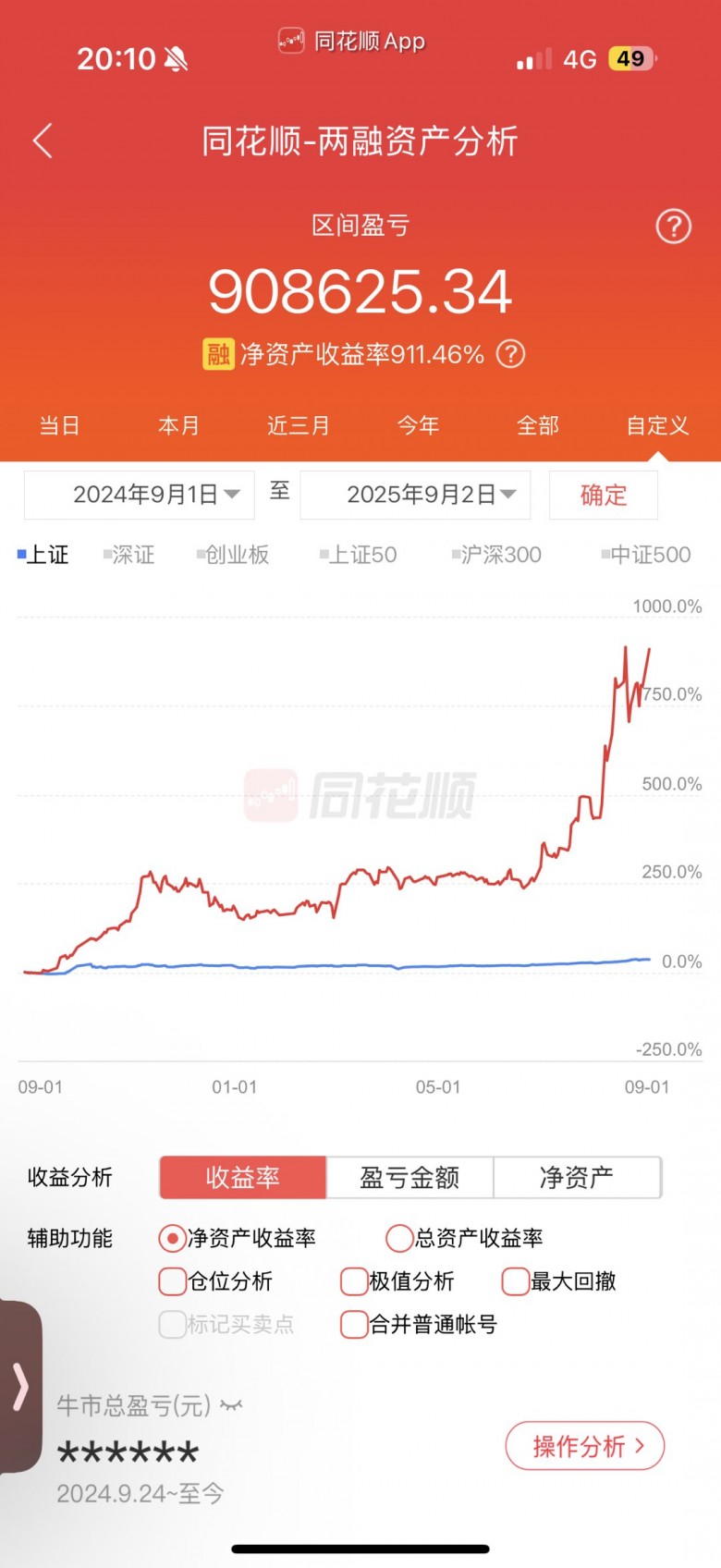Image resolution: width=721 pixels, height=1568 pixels.
Task: Select the 全部 period tab
Action: tap(537, 425)
